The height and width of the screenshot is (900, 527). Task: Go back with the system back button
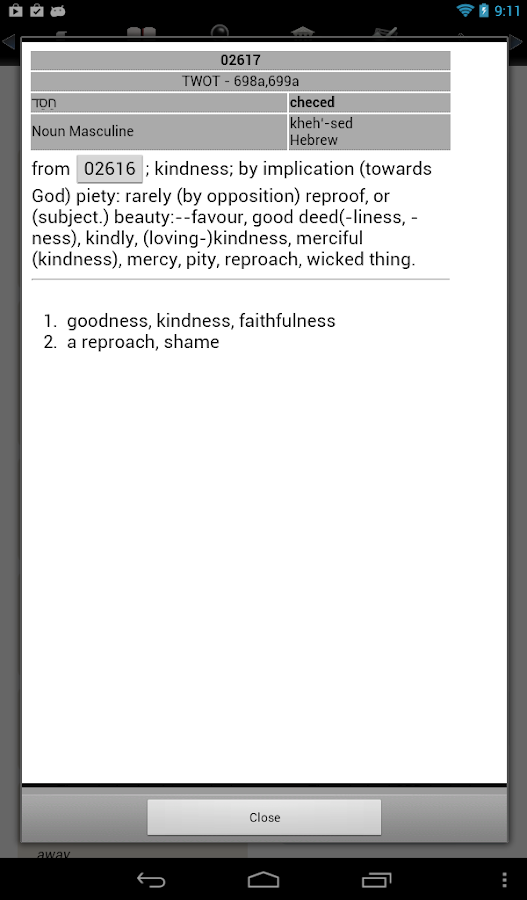(151, 879)
